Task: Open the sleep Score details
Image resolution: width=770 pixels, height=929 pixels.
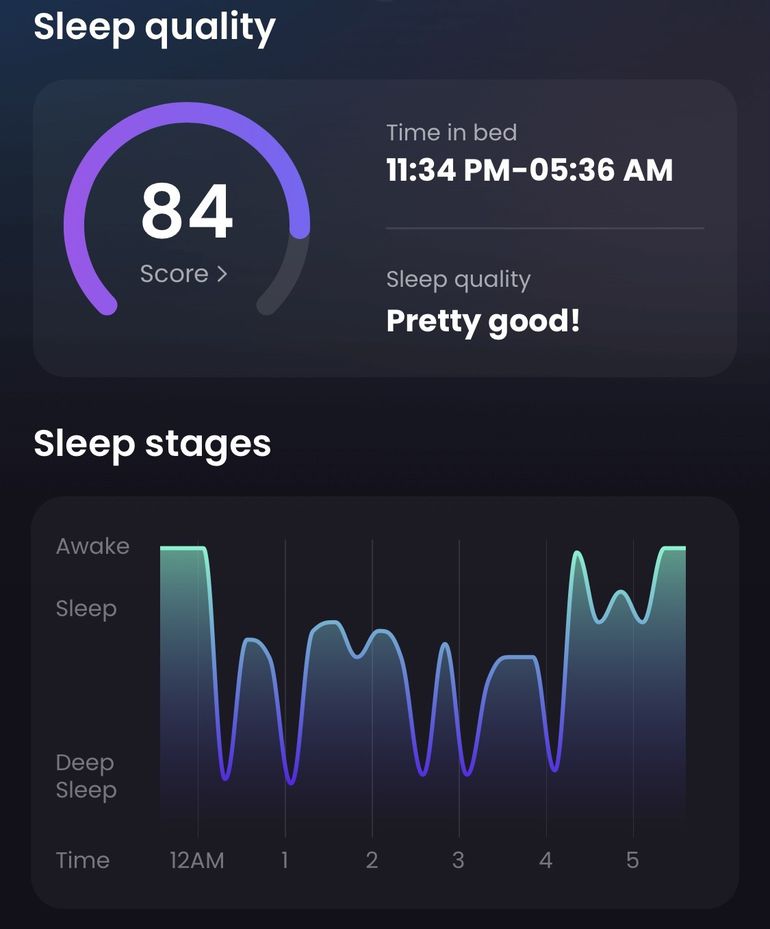Action: (185, 274)
